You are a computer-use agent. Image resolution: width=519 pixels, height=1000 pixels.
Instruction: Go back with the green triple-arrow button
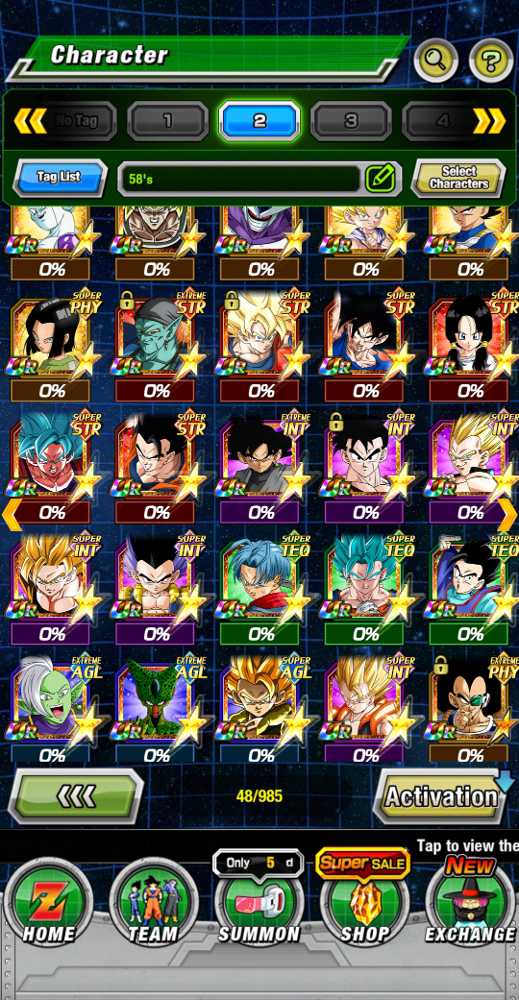tap(76, 796)
